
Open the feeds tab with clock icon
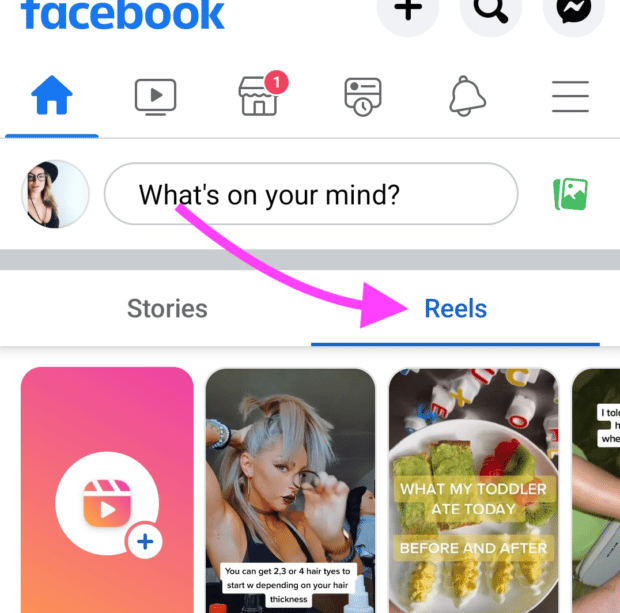point(363,97)
